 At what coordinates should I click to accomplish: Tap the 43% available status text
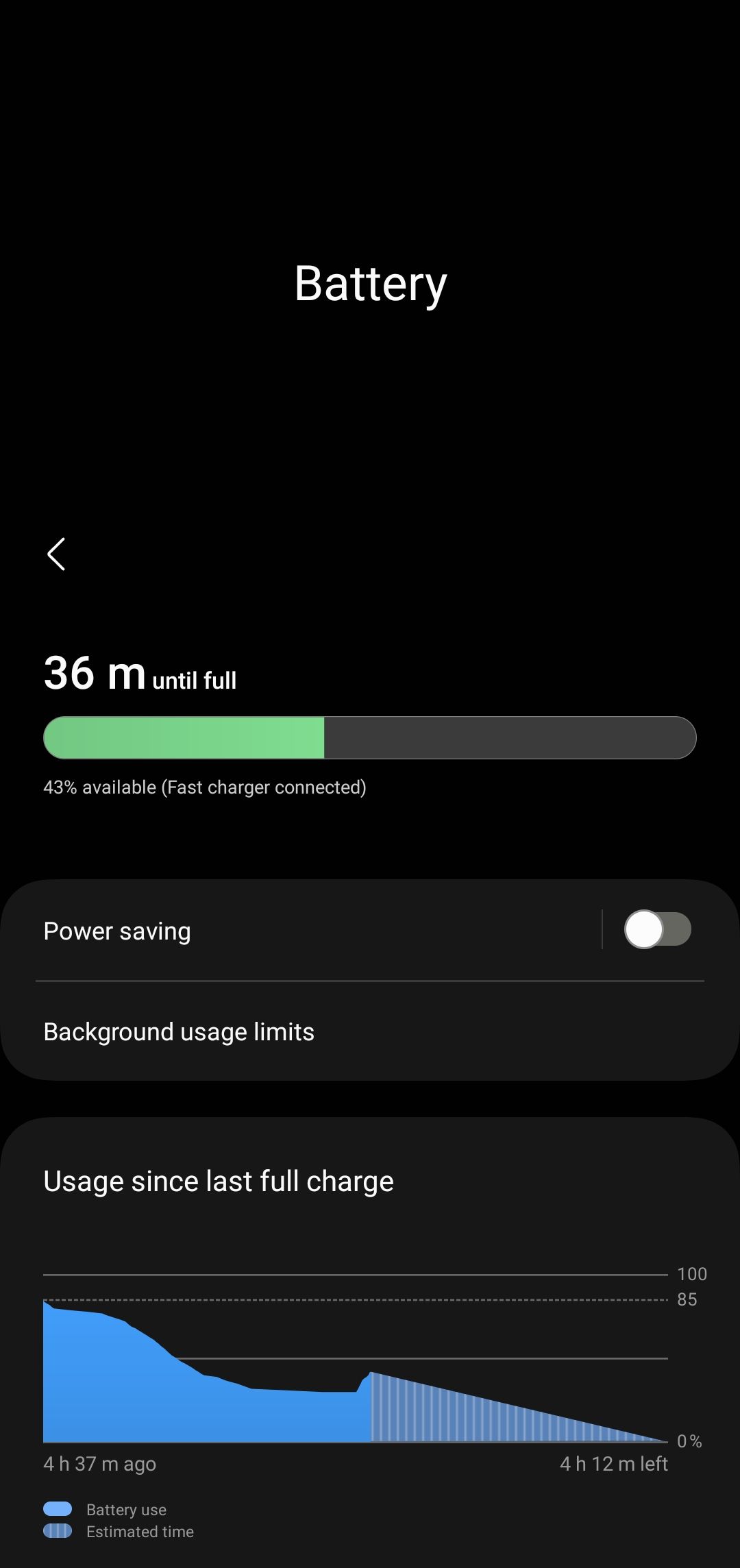(x=205, y=787)
